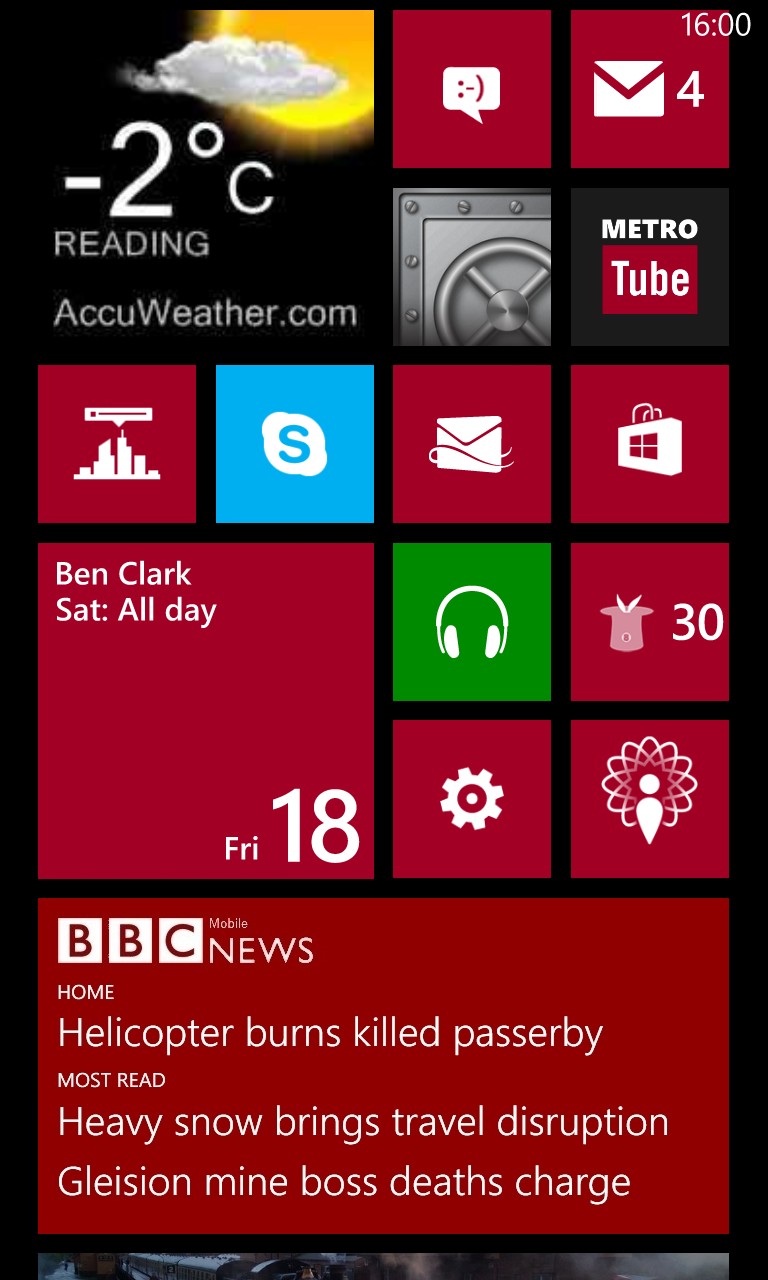Open Settings gear tile

coord(472,799)
